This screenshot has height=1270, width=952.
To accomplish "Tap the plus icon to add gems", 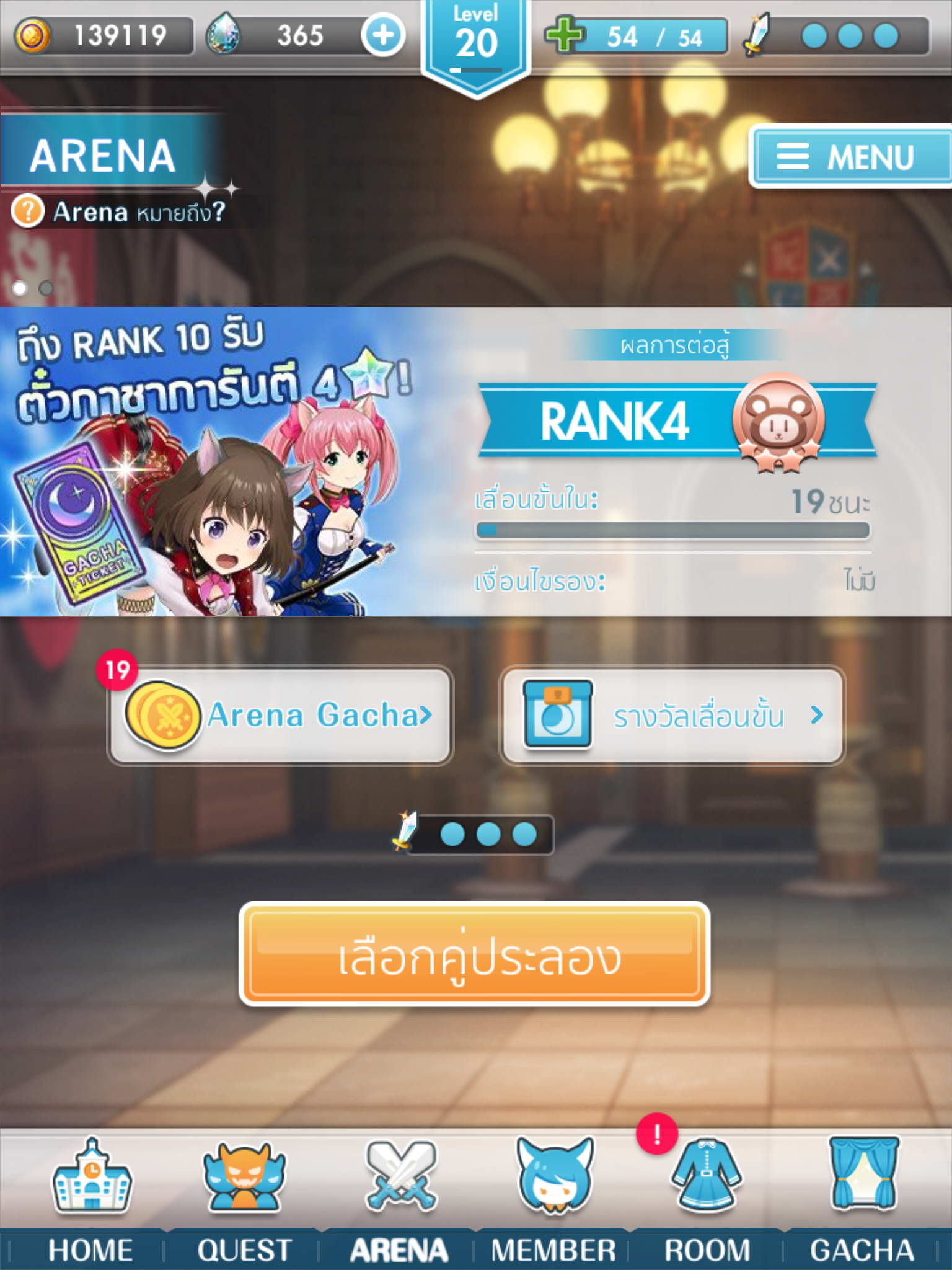I will [x=382, y=35].
